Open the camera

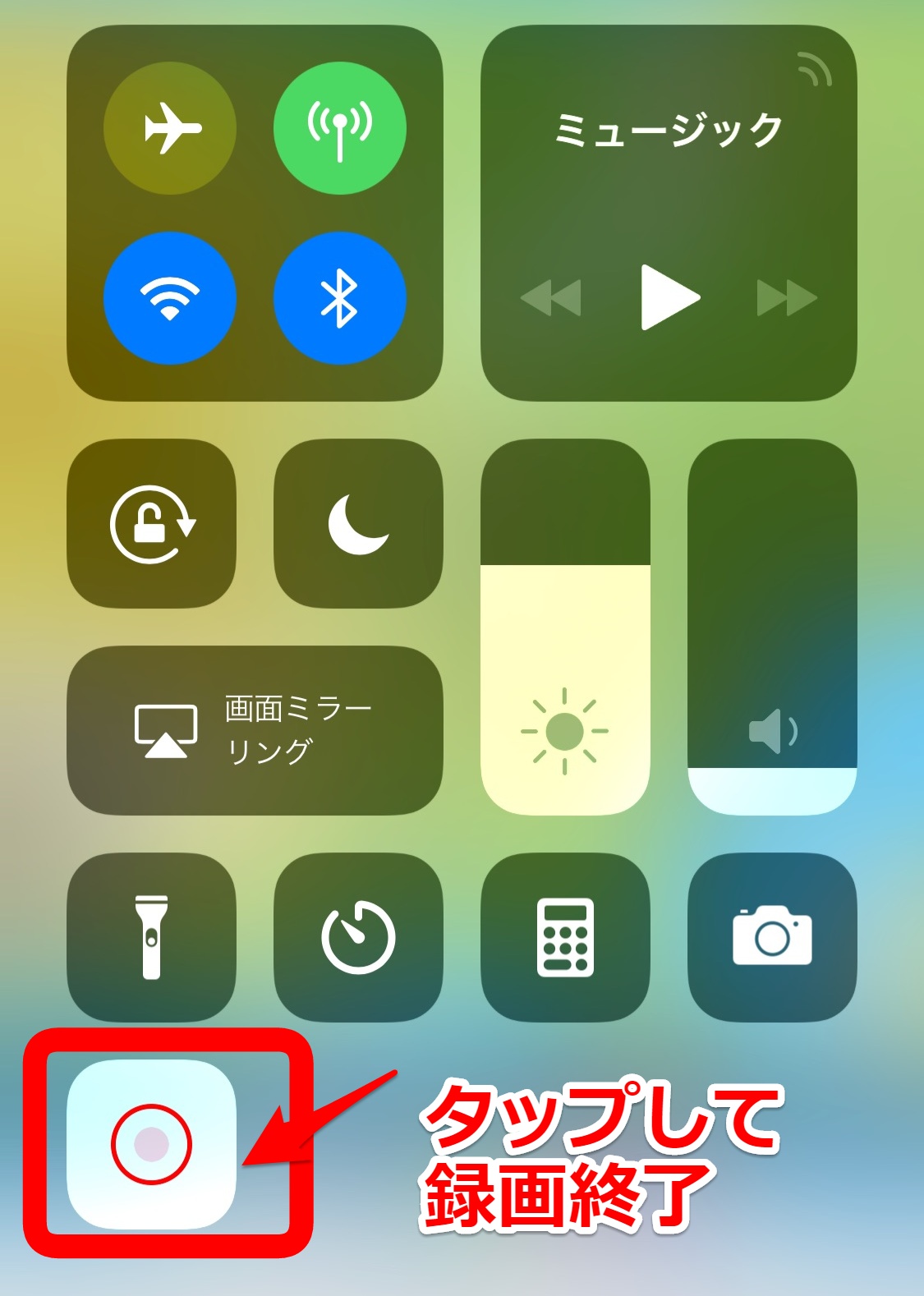click(772, 937)
